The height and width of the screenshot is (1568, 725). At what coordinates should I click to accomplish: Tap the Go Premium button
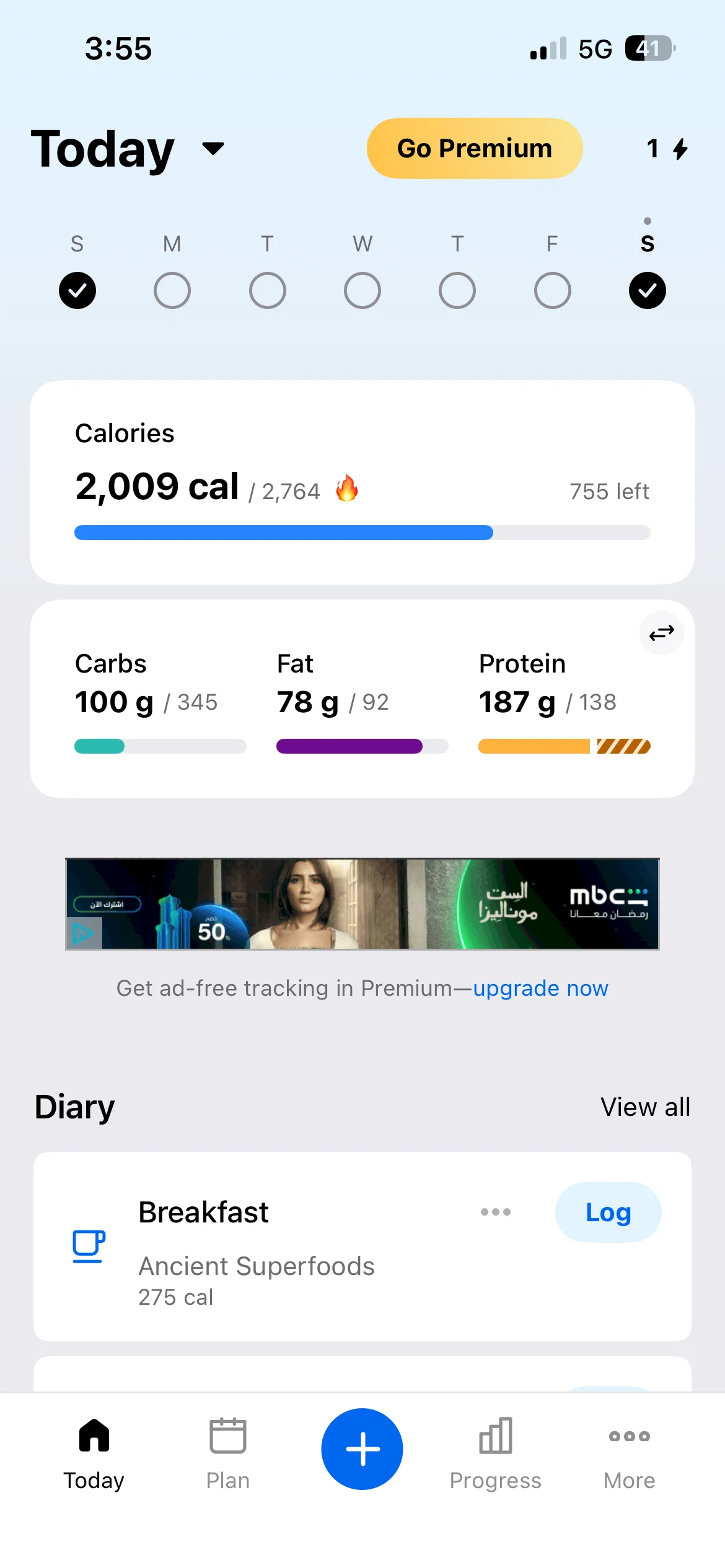pos(474,149)
